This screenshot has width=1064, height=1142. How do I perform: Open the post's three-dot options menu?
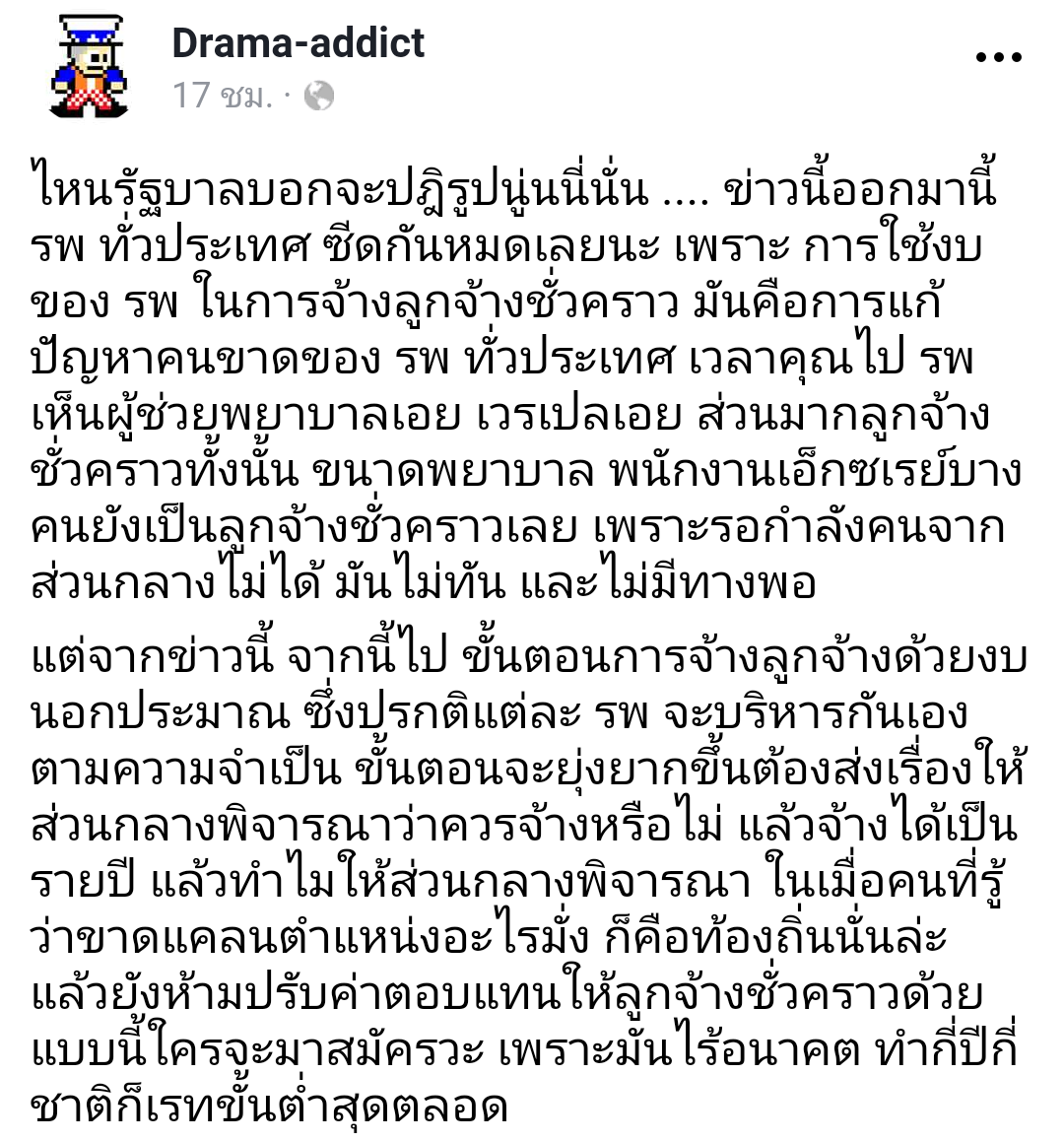pos(998,58)
